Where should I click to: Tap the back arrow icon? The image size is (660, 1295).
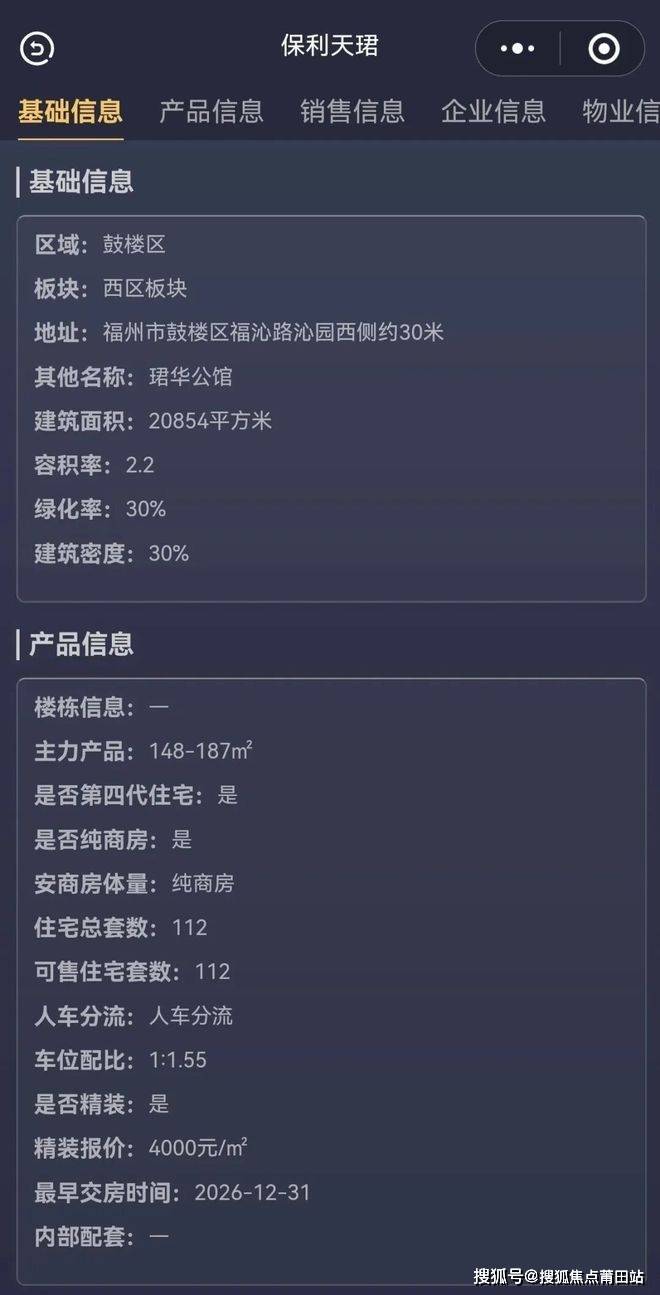click(x=37, y=48)
